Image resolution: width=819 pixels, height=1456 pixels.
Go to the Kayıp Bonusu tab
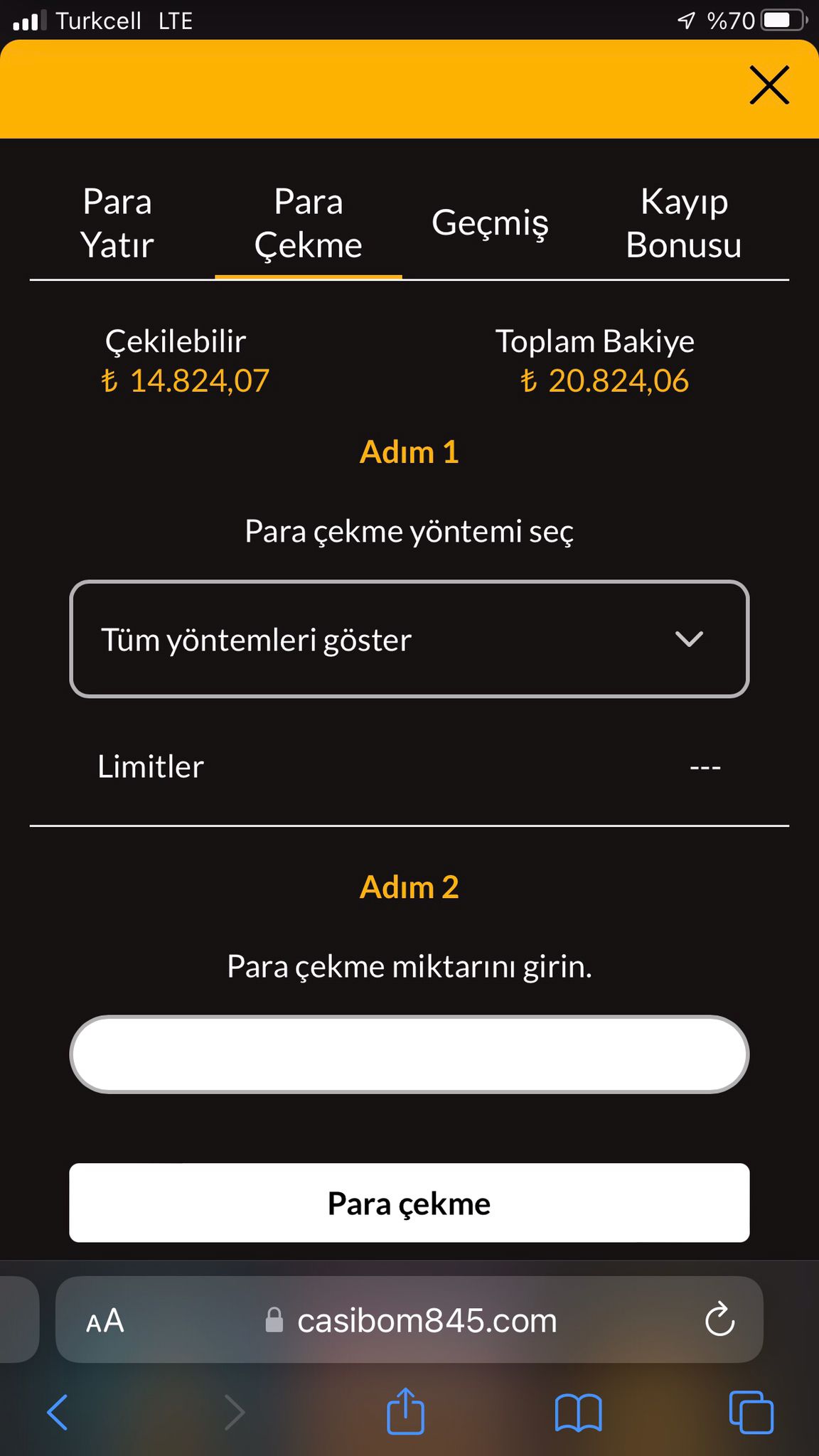pyautogui.click(x=684, y=223)
